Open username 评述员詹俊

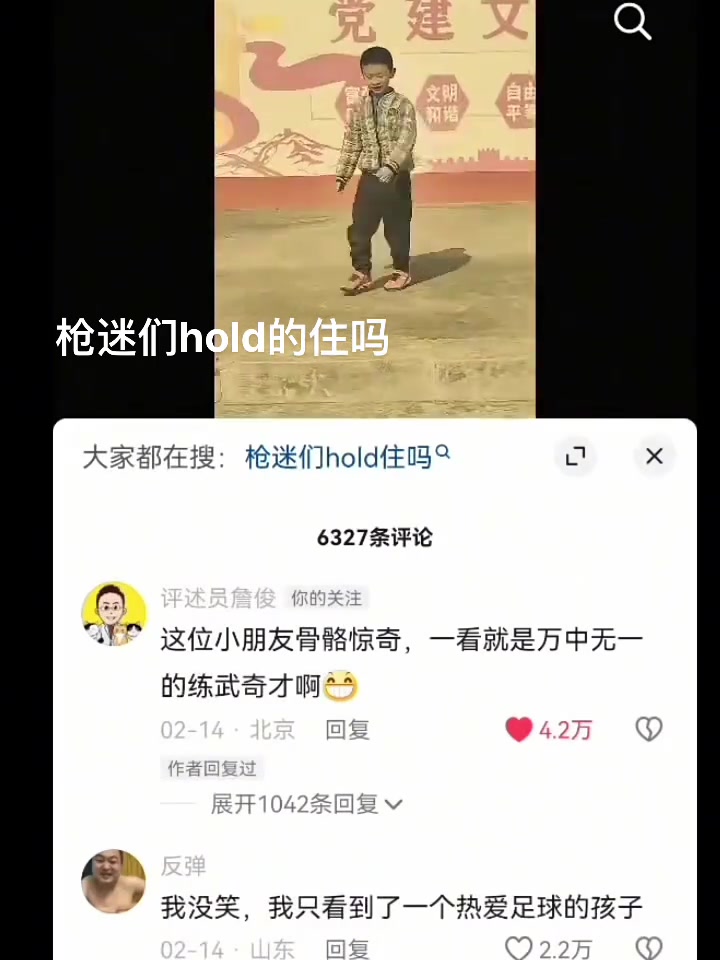point(218,598)
